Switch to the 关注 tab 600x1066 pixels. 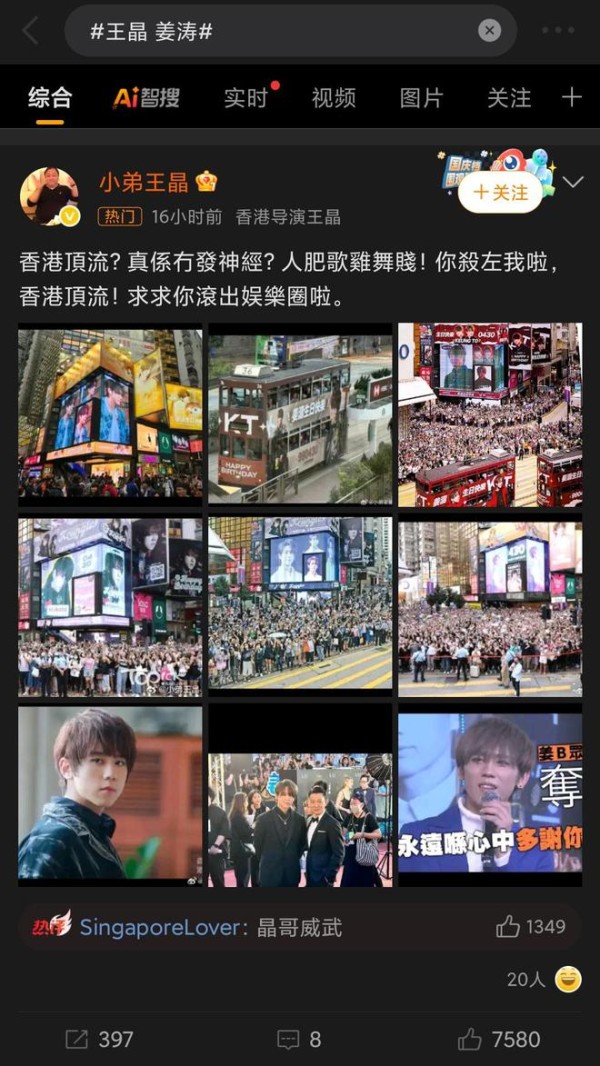tap(509, 98)
